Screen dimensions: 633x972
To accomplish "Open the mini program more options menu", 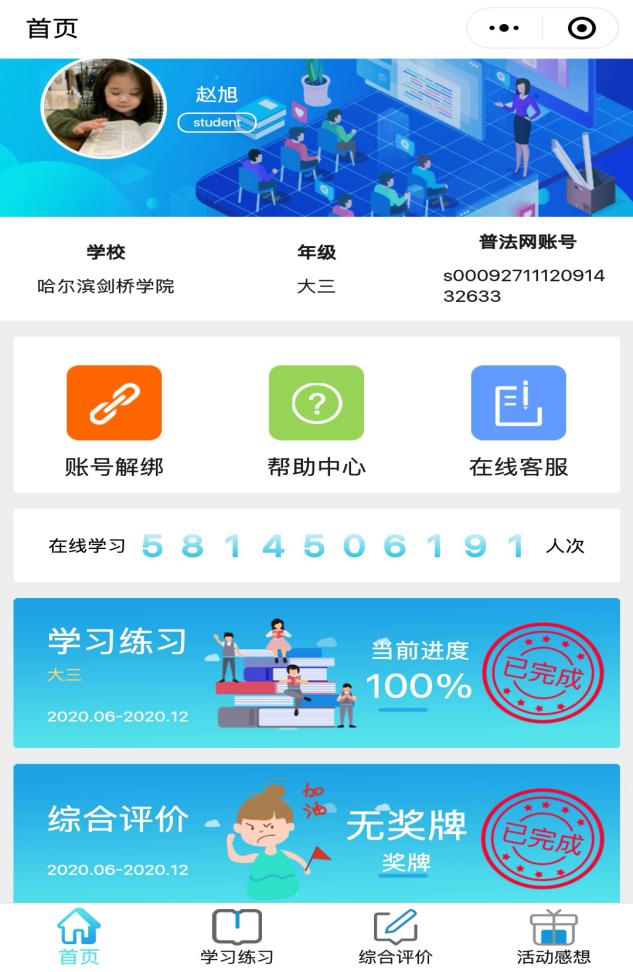I will point(505,29).
